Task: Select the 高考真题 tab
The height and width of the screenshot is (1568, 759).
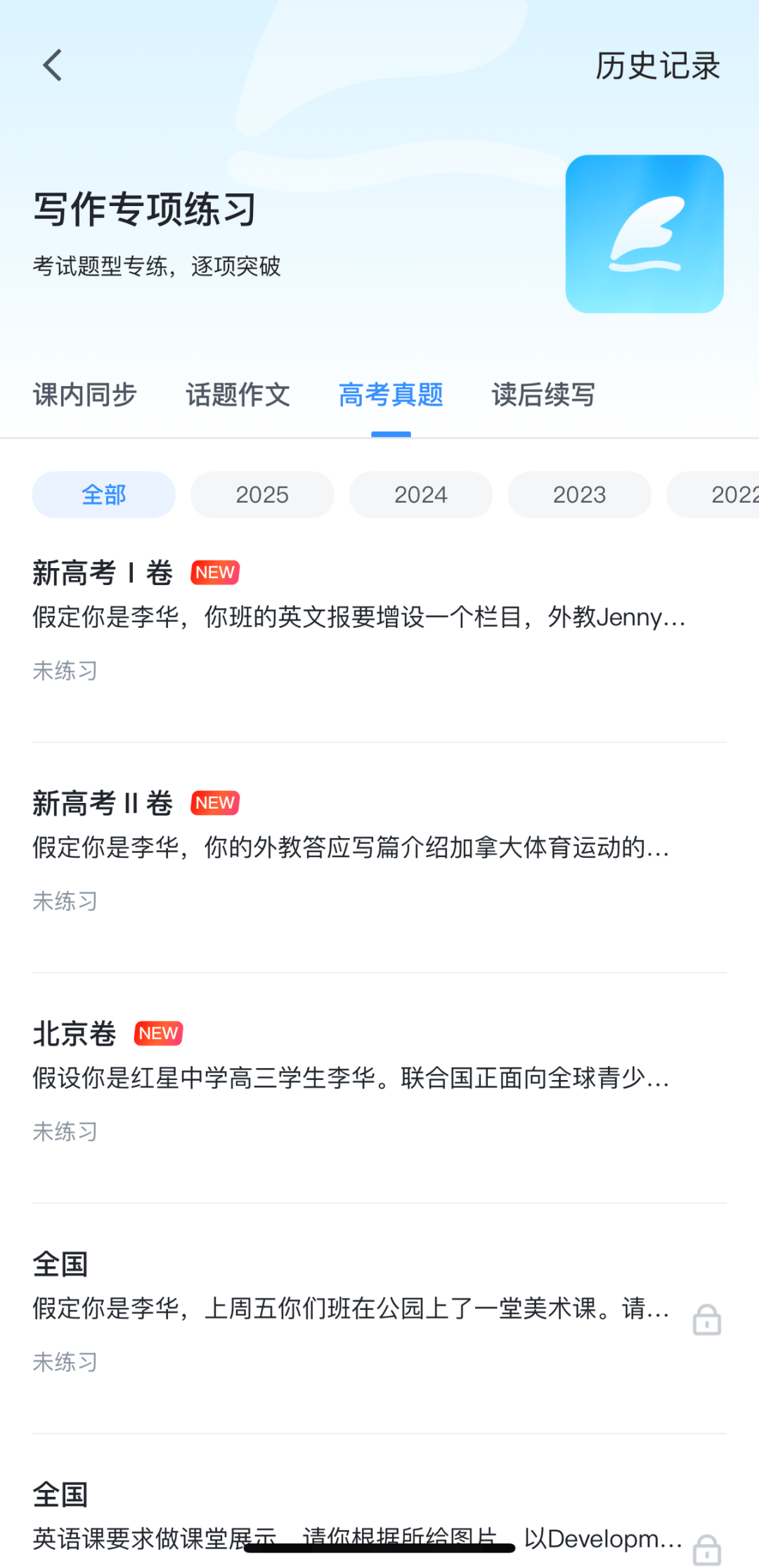Action: 391,395
